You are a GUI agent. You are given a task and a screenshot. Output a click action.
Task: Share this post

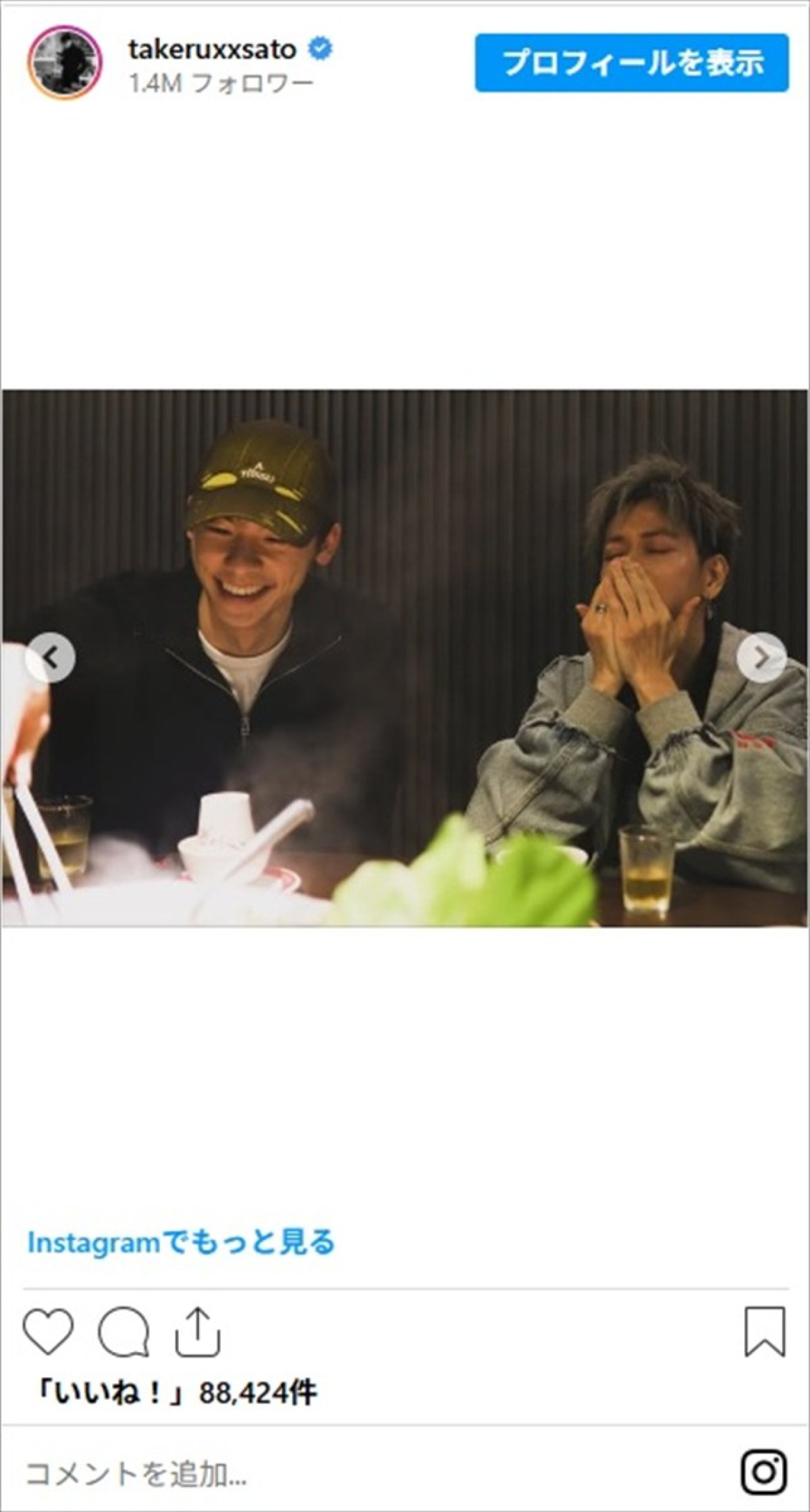coord(198,1331)
